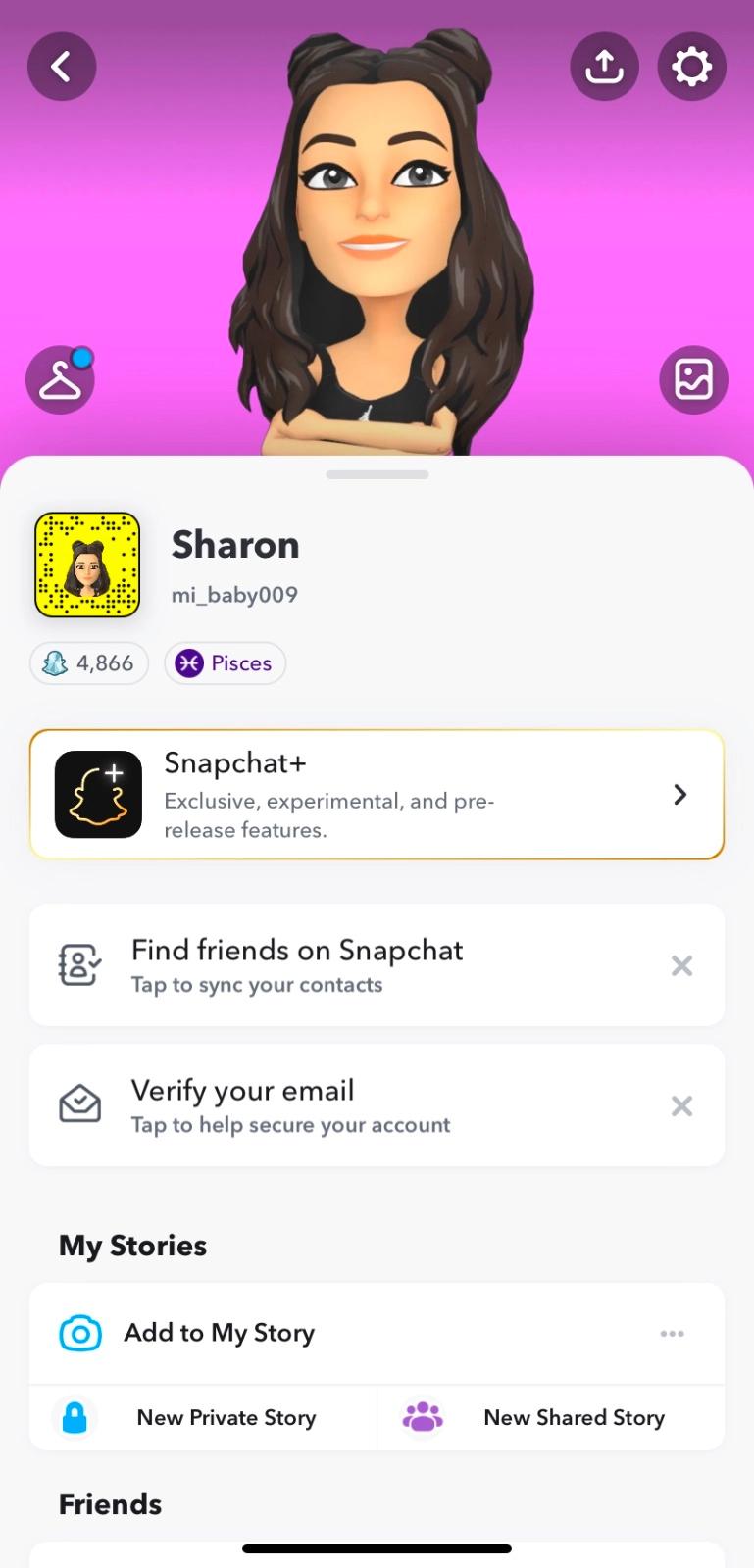Tap the 4,866 Snap score chip

(89, 663)
